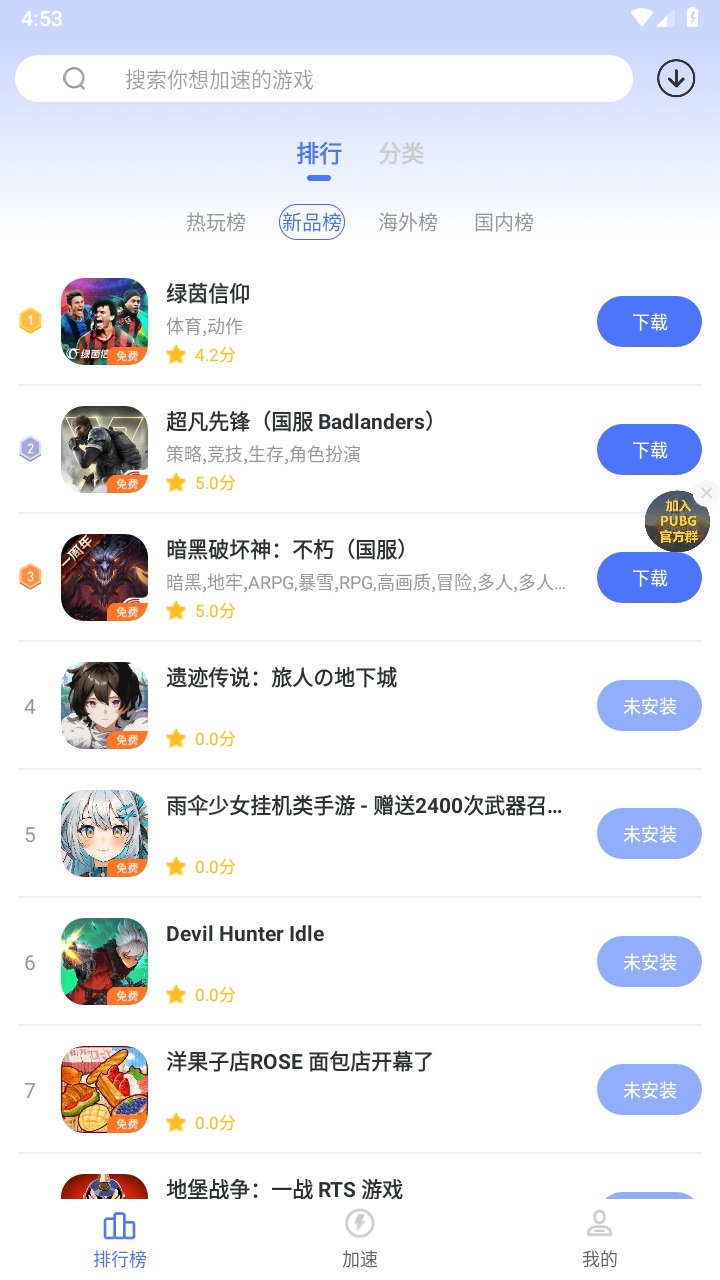Dismiss the floating PUBG group badge
This screenshot has height=1280, width=720.
pos(707,492)
